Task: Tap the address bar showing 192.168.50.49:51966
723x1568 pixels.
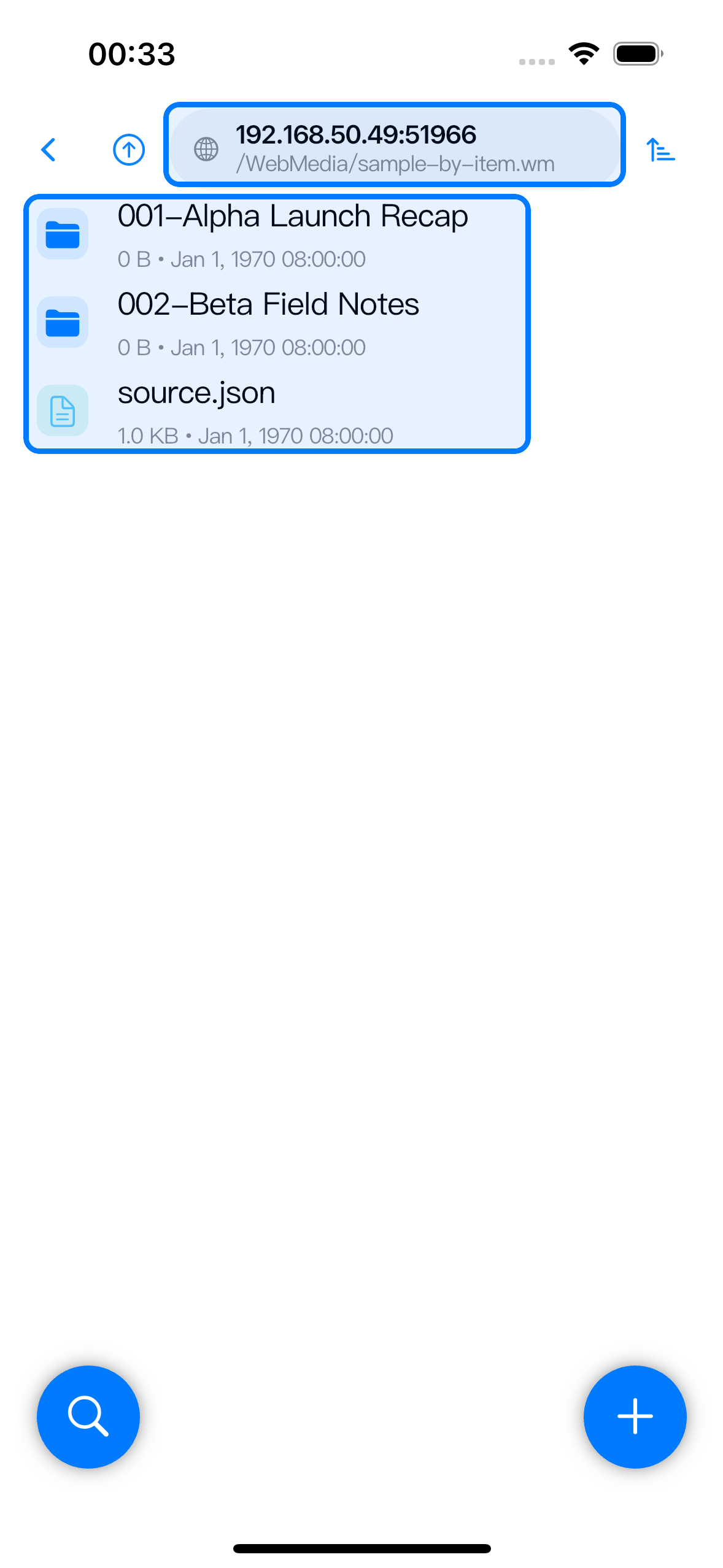Action: pos(394,145)
